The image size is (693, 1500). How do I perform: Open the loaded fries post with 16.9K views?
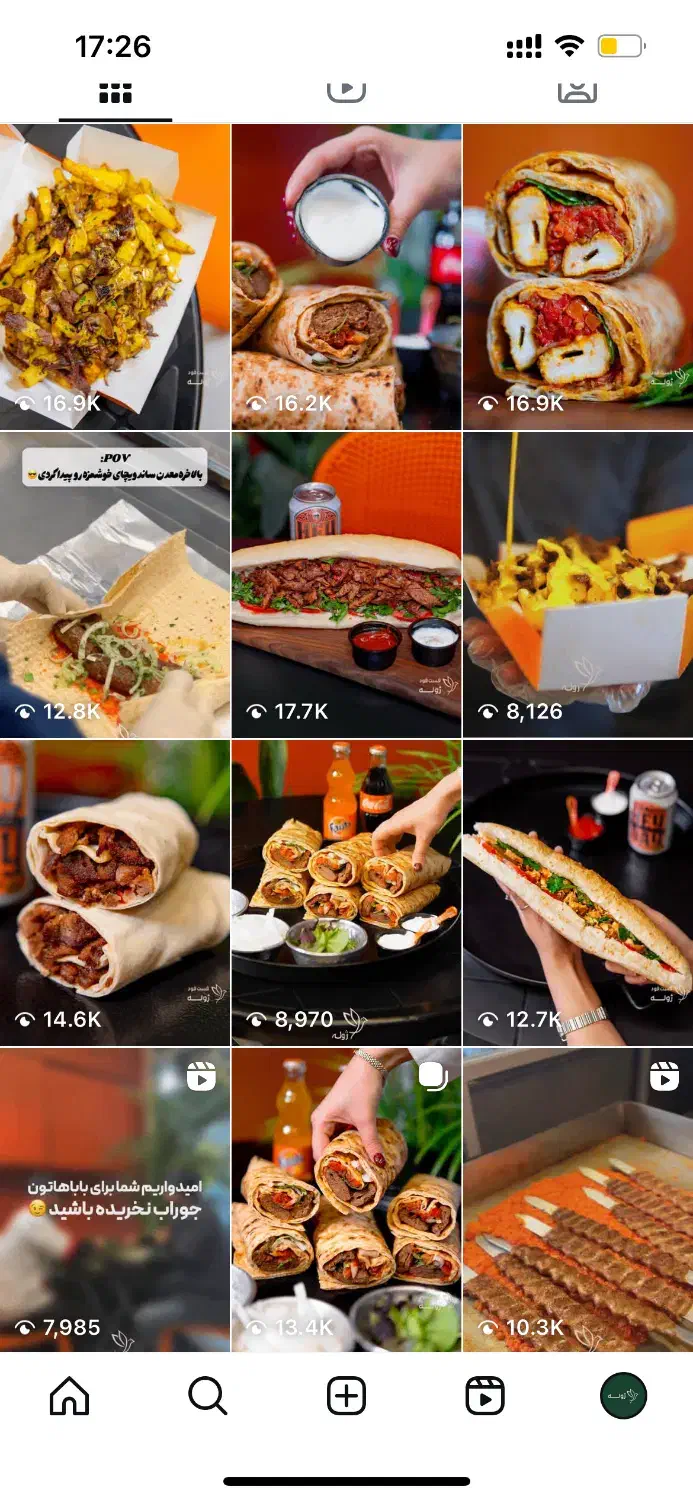[115, 276]
